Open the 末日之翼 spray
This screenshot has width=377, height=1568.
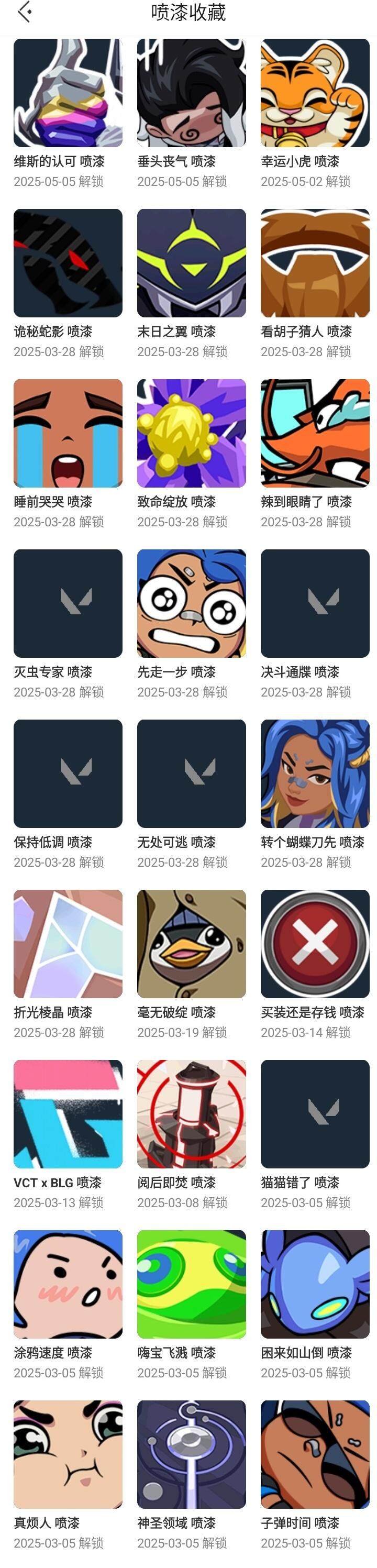(191, 263)
